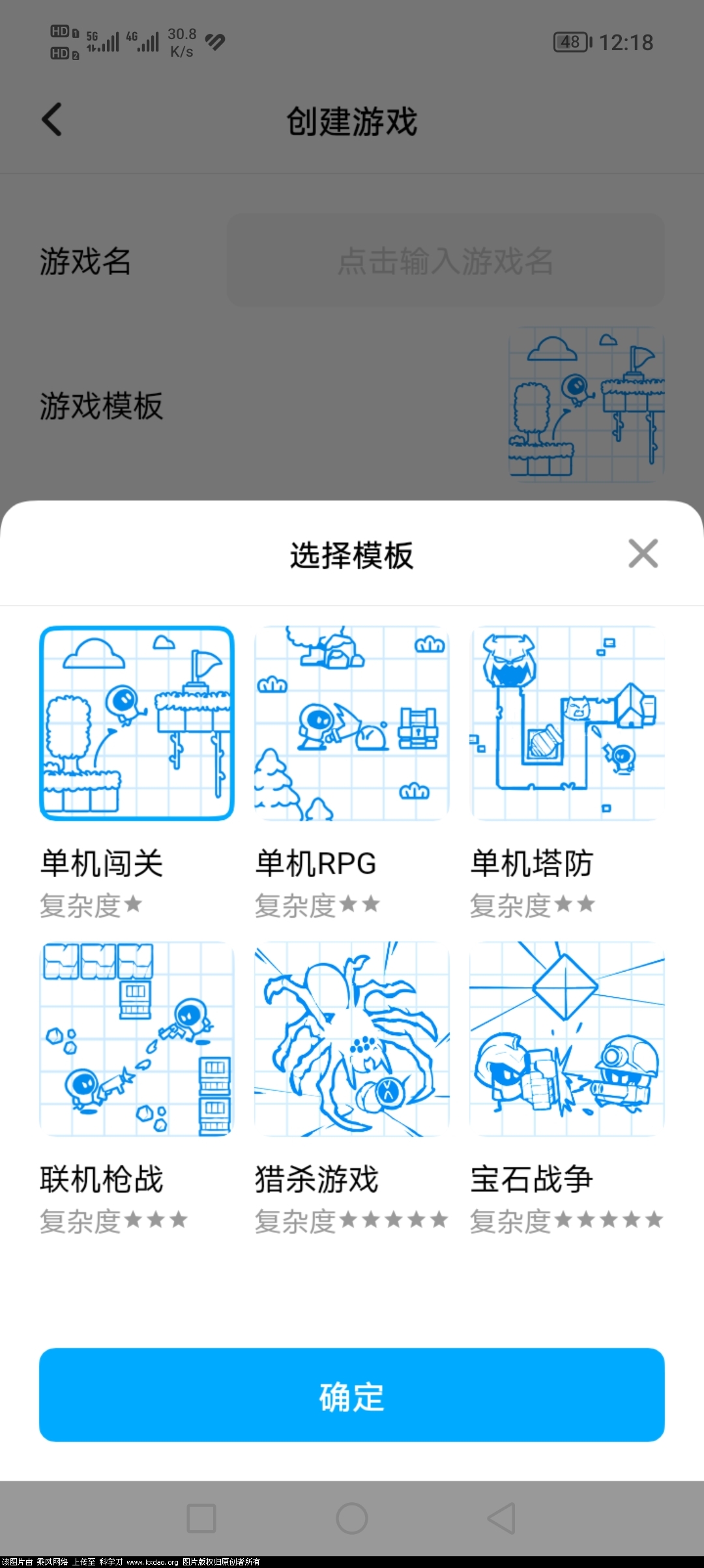Close the 选择模板 template sheet
The width and height of the screenshot is (704, 1568).
pos(643,553)
